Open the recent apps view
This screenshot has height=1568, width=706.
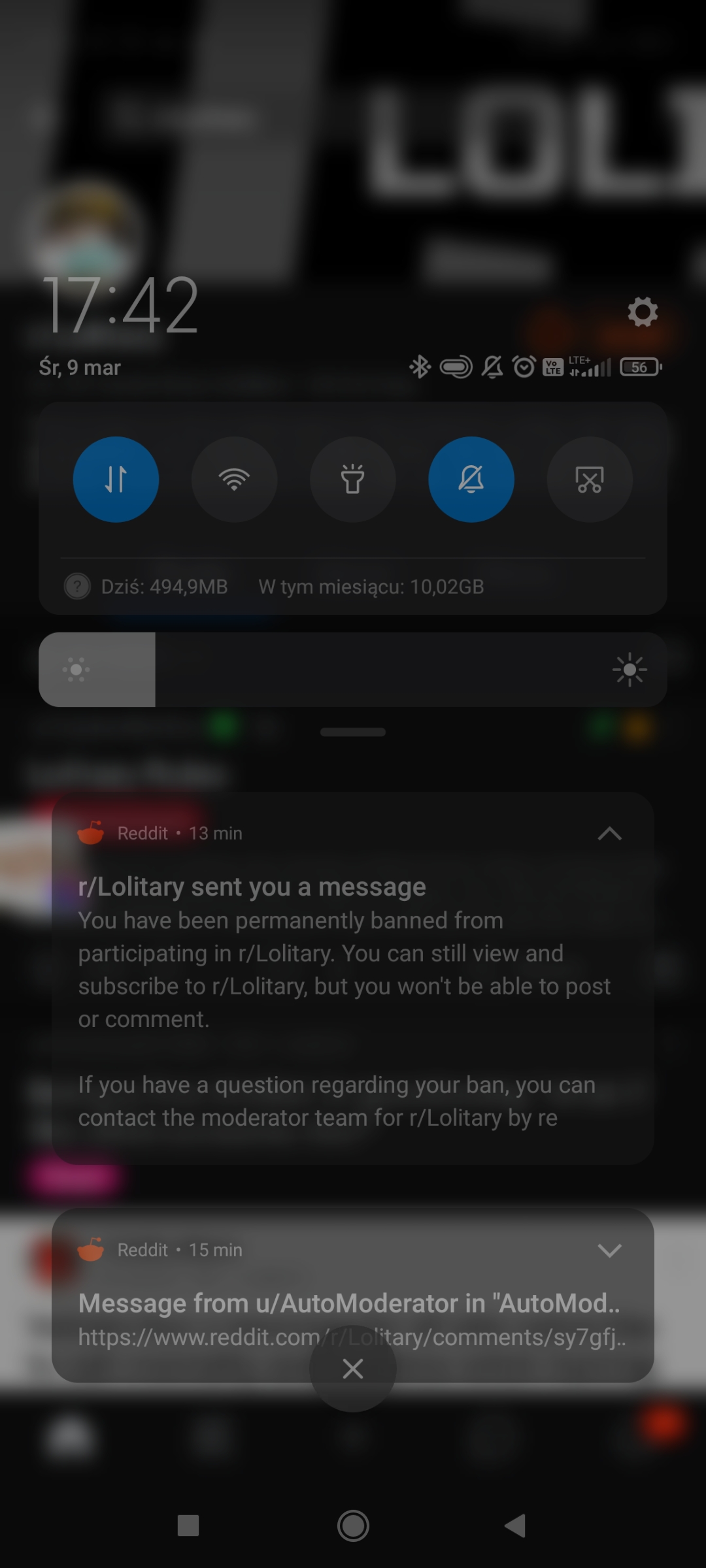[x=188, y=1526]
